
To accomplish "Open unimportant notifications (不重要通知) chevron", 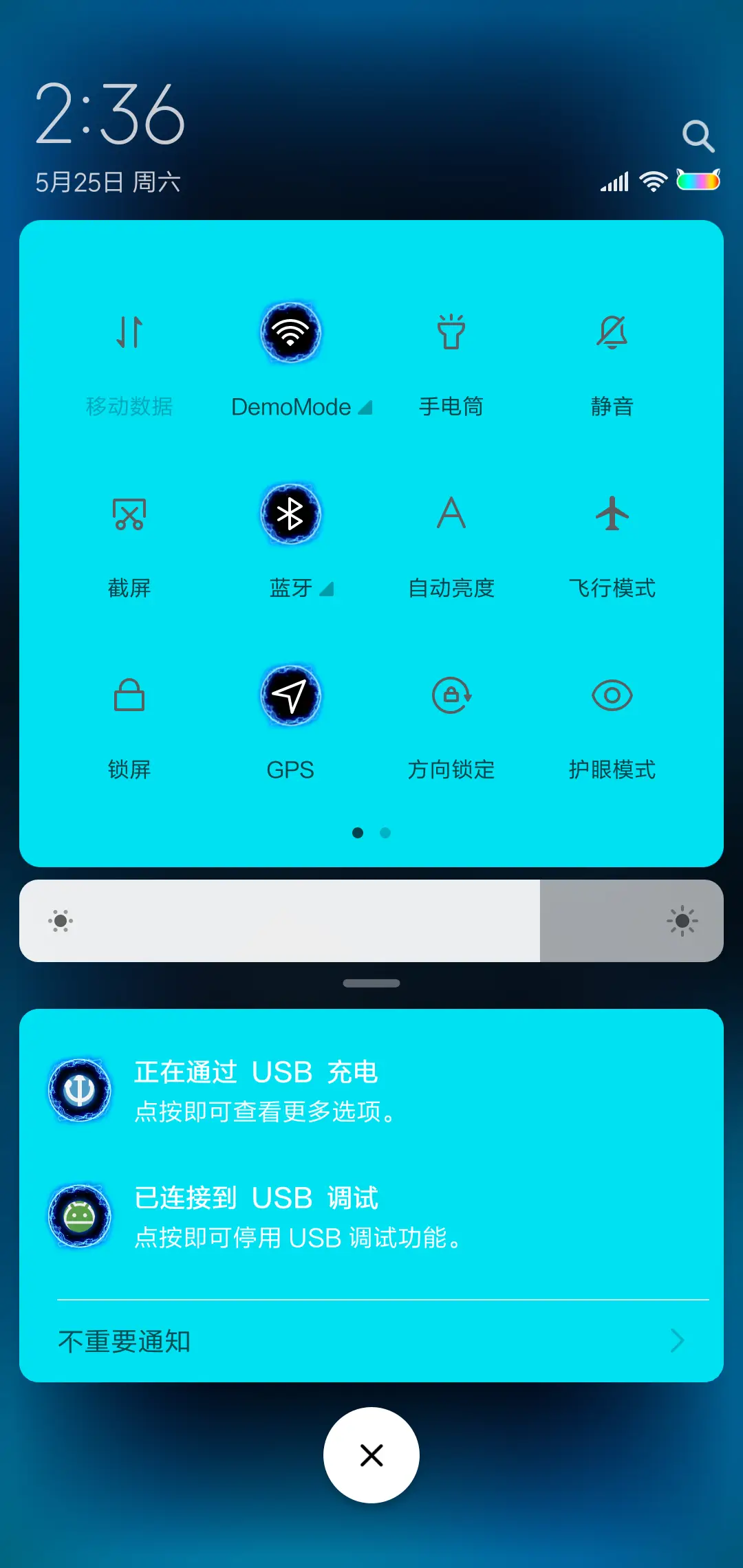I will coord(677,1340).
